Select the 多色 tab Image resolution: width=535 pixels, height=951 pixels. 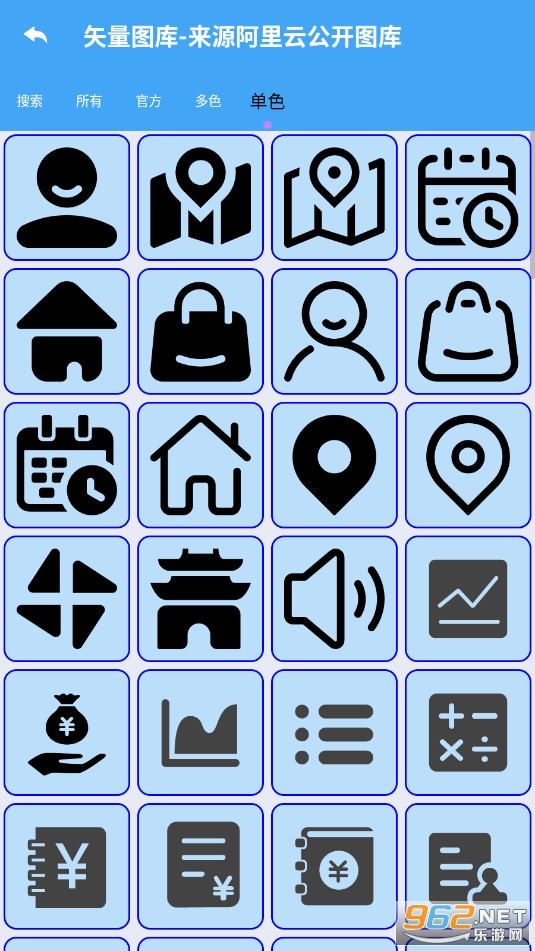point(208,101)
